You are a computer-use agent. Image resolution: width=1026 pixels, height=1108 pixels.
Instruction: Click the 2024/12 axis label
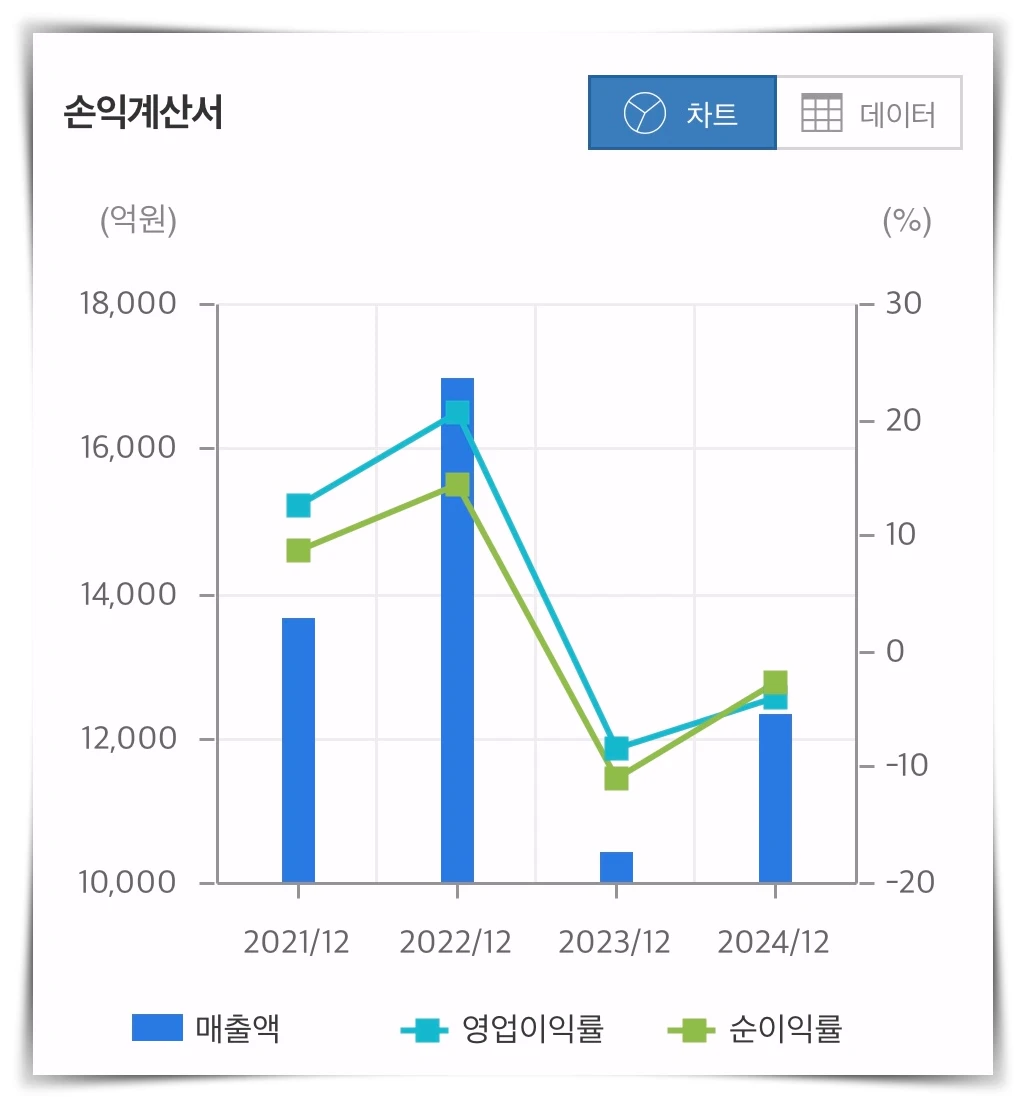click(773, 941)
